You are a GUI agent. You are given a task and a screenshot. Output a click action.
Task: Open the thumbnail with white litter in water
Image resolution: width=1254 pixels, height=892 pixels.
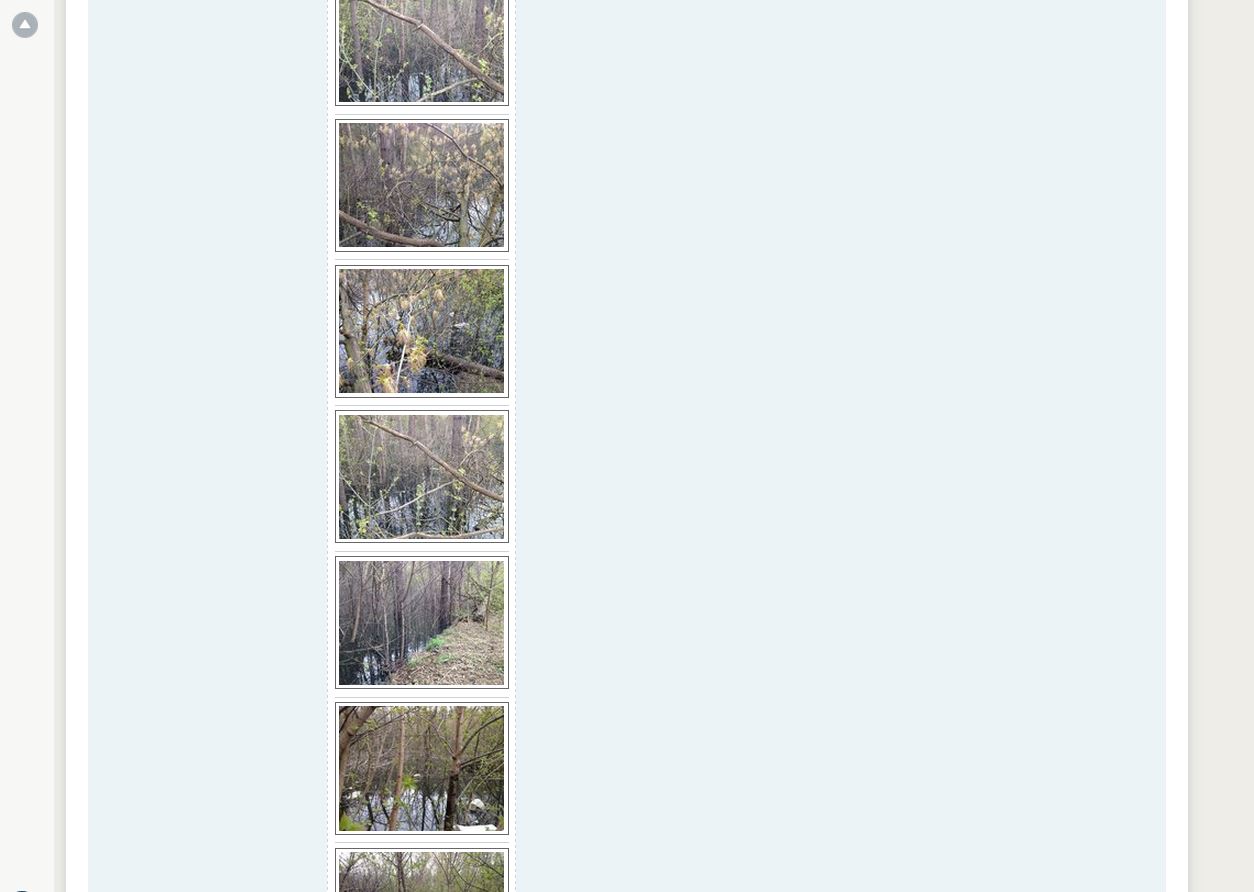tap(421, 768)
